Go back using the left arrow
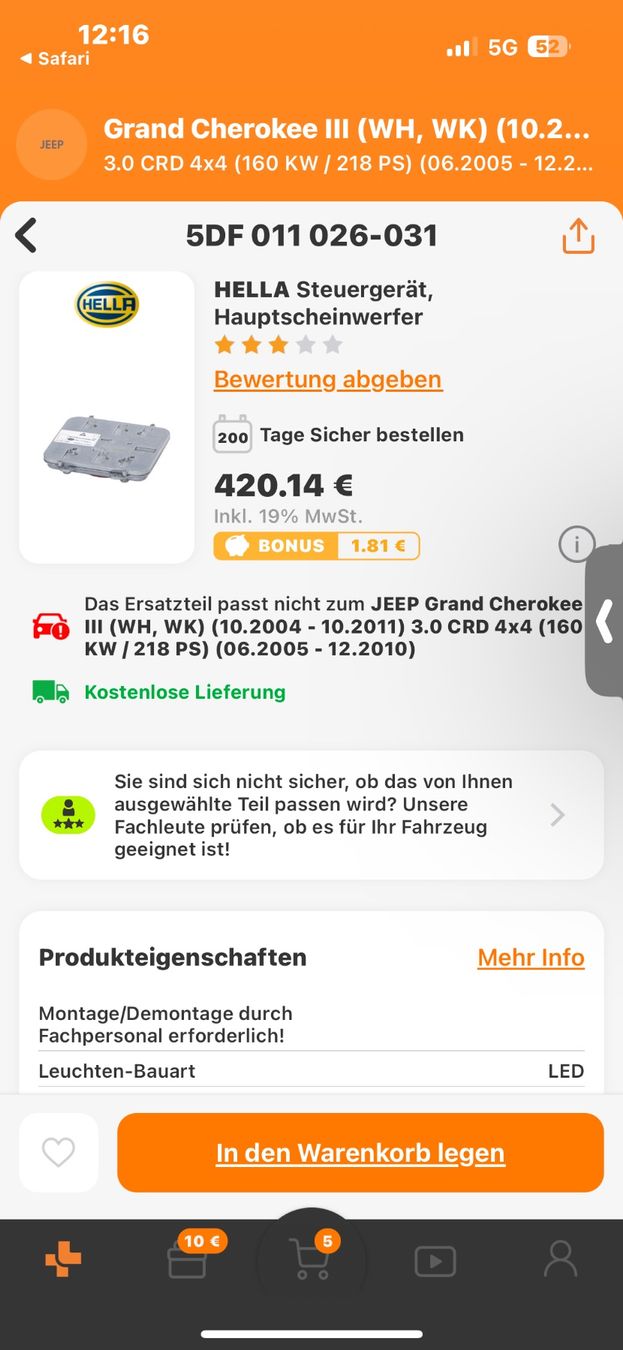The width and height of the screenshot is (623, 1350). (x=27, y=236)
